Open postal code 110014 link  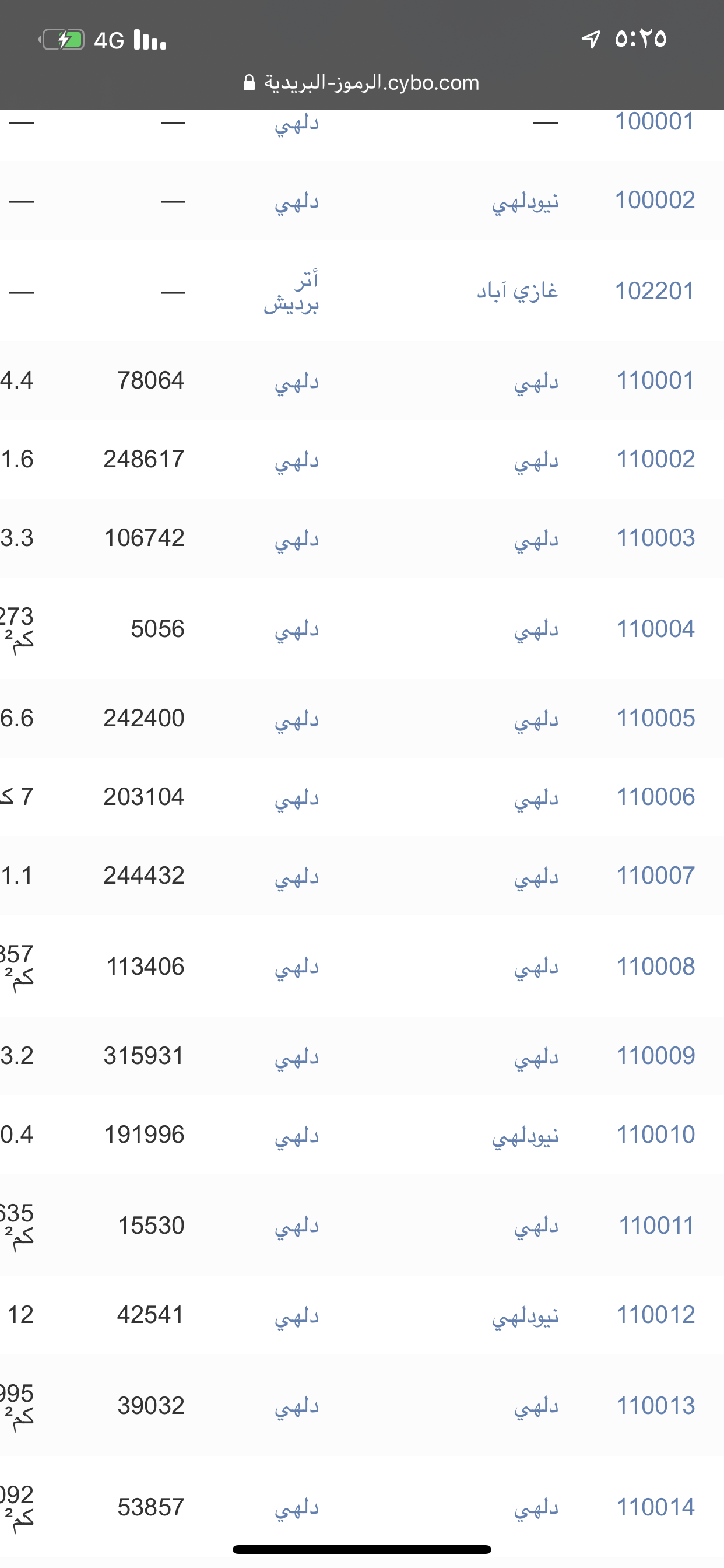coord(655,1508)
